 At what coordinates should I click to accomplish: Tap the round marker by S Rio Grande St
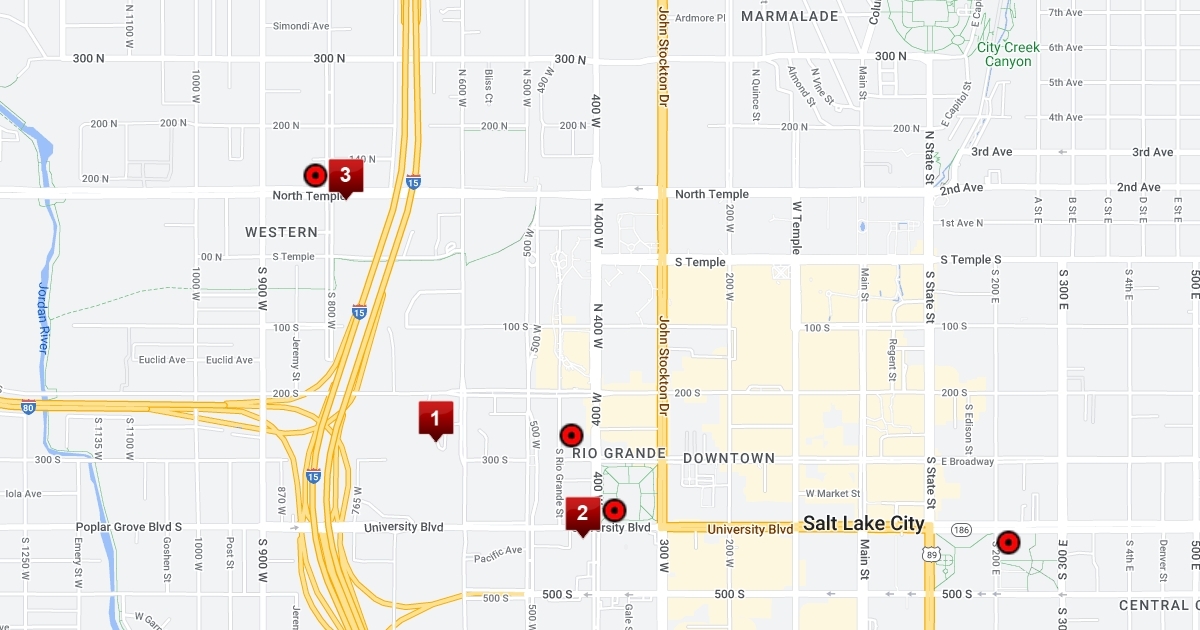coord(571,436)
